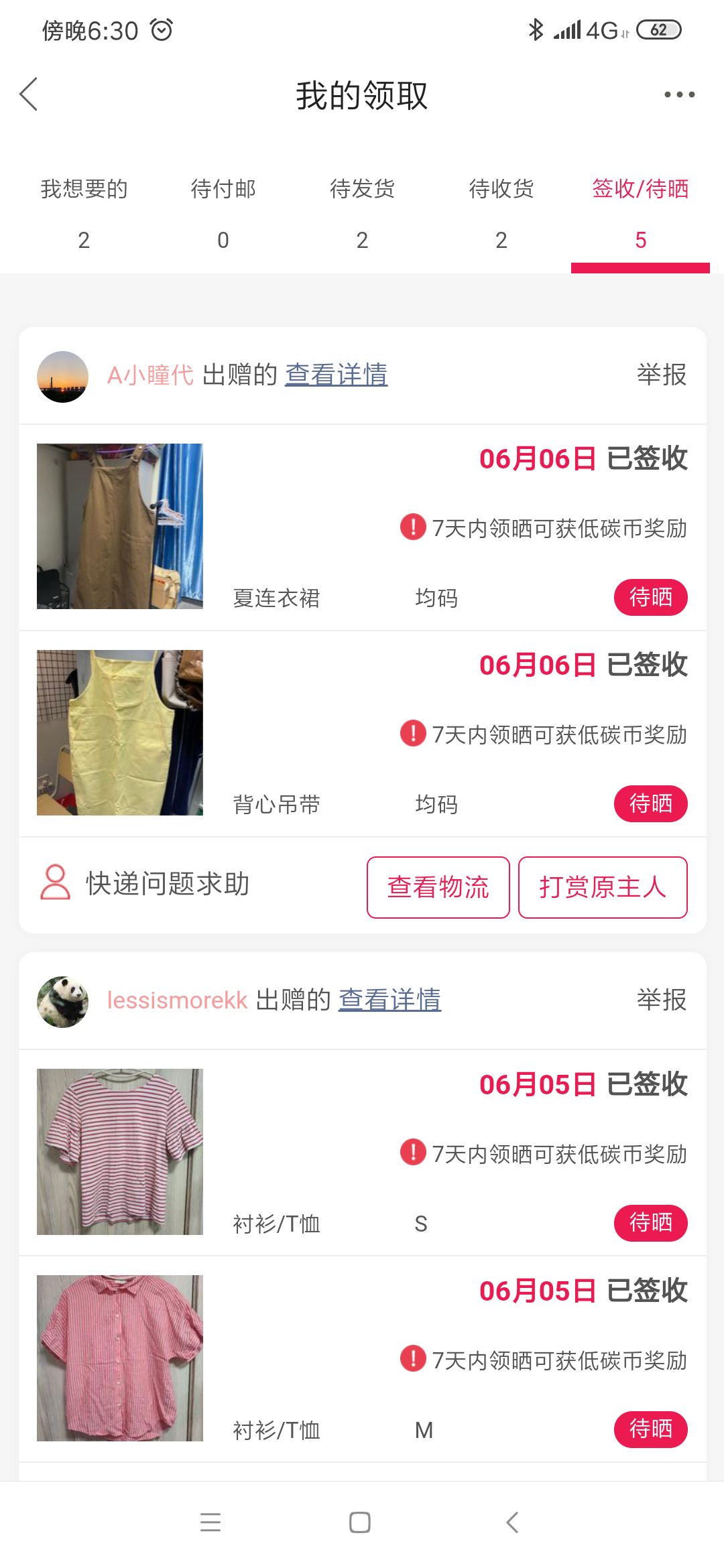Switch to the 待付邮 tab
The width and height of the screenshot is (724, 1568).
223,214
